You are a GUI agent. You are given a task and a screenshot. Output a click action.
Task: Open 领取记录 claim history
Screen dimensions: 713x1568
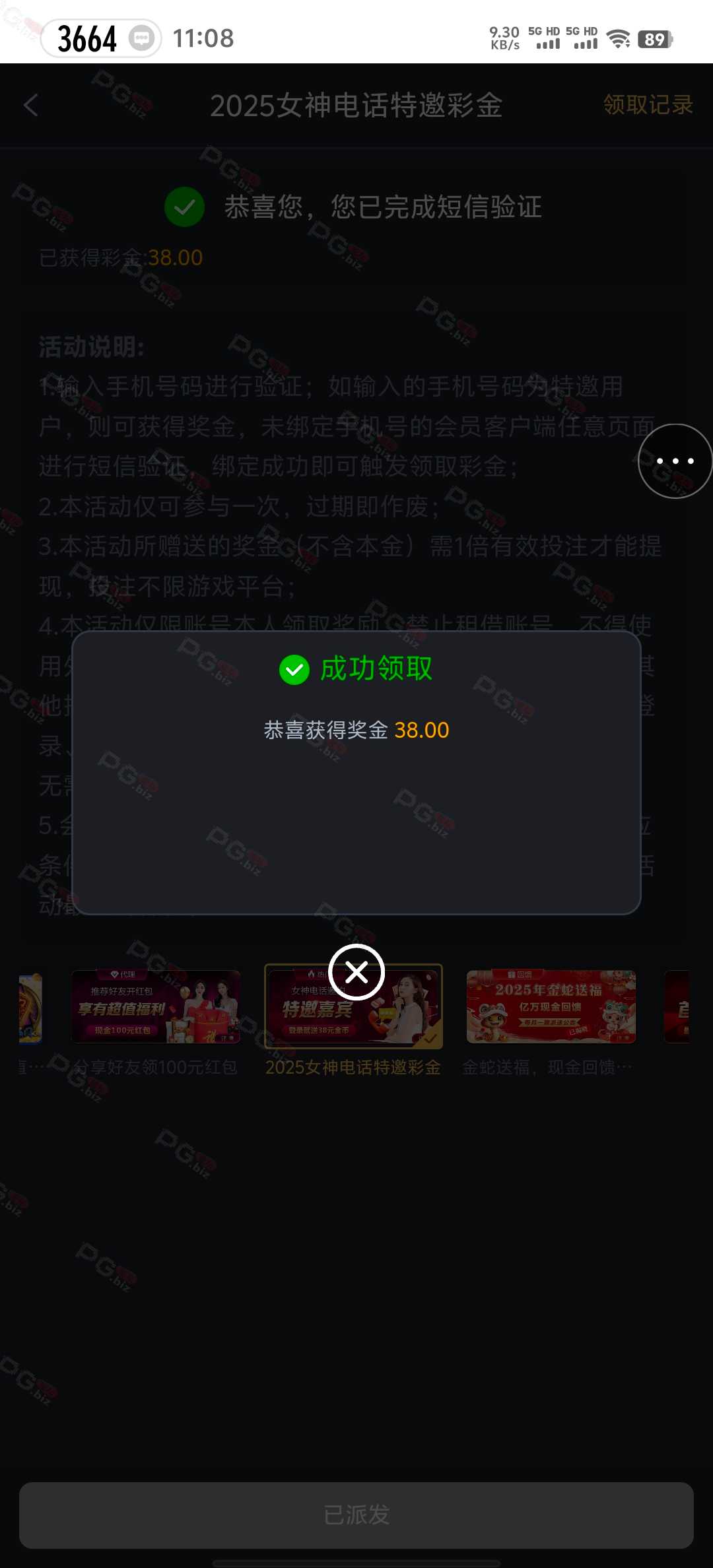648,105
